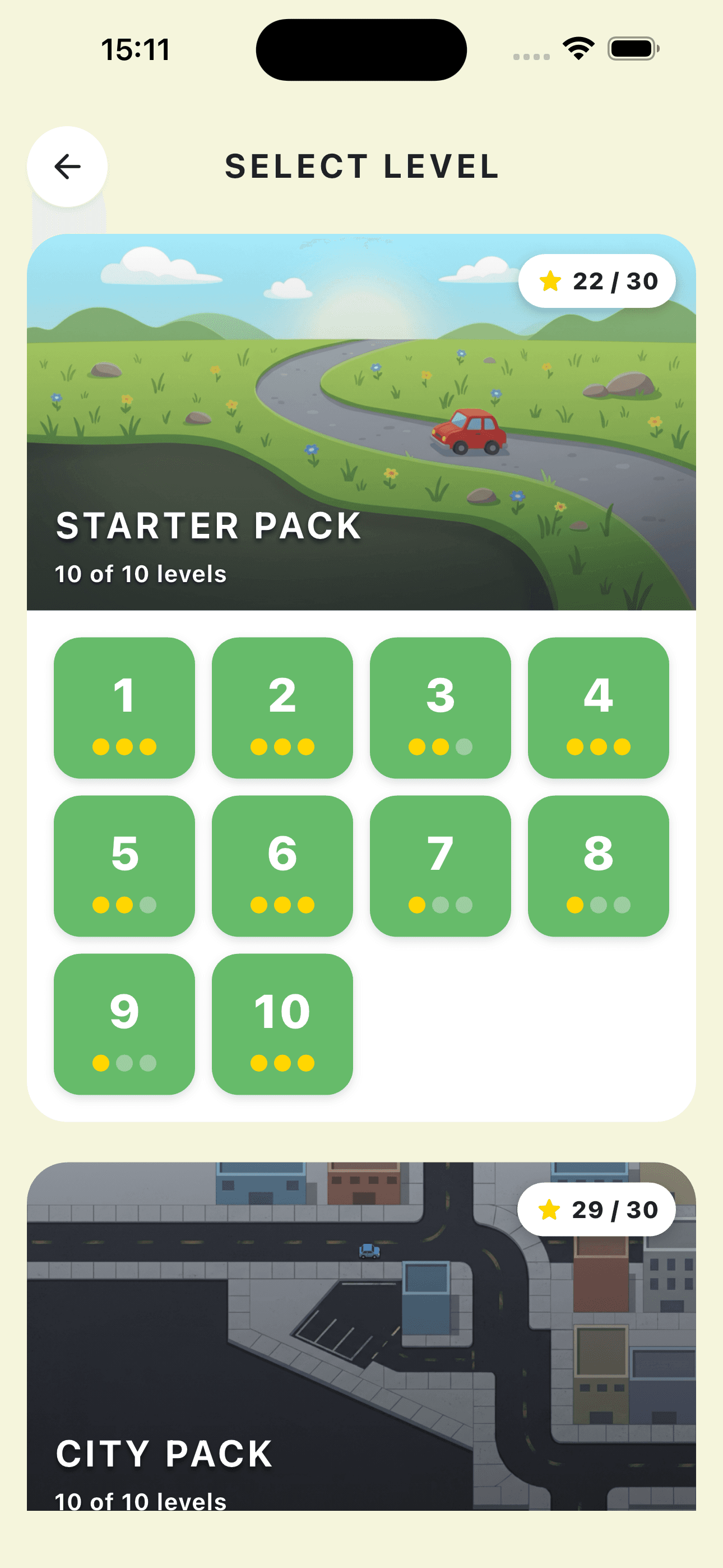Tap the star icon on the 22/30 badge
Image resolution: width=723 pixels, height=1568 pixels.
tap(550, 280)
